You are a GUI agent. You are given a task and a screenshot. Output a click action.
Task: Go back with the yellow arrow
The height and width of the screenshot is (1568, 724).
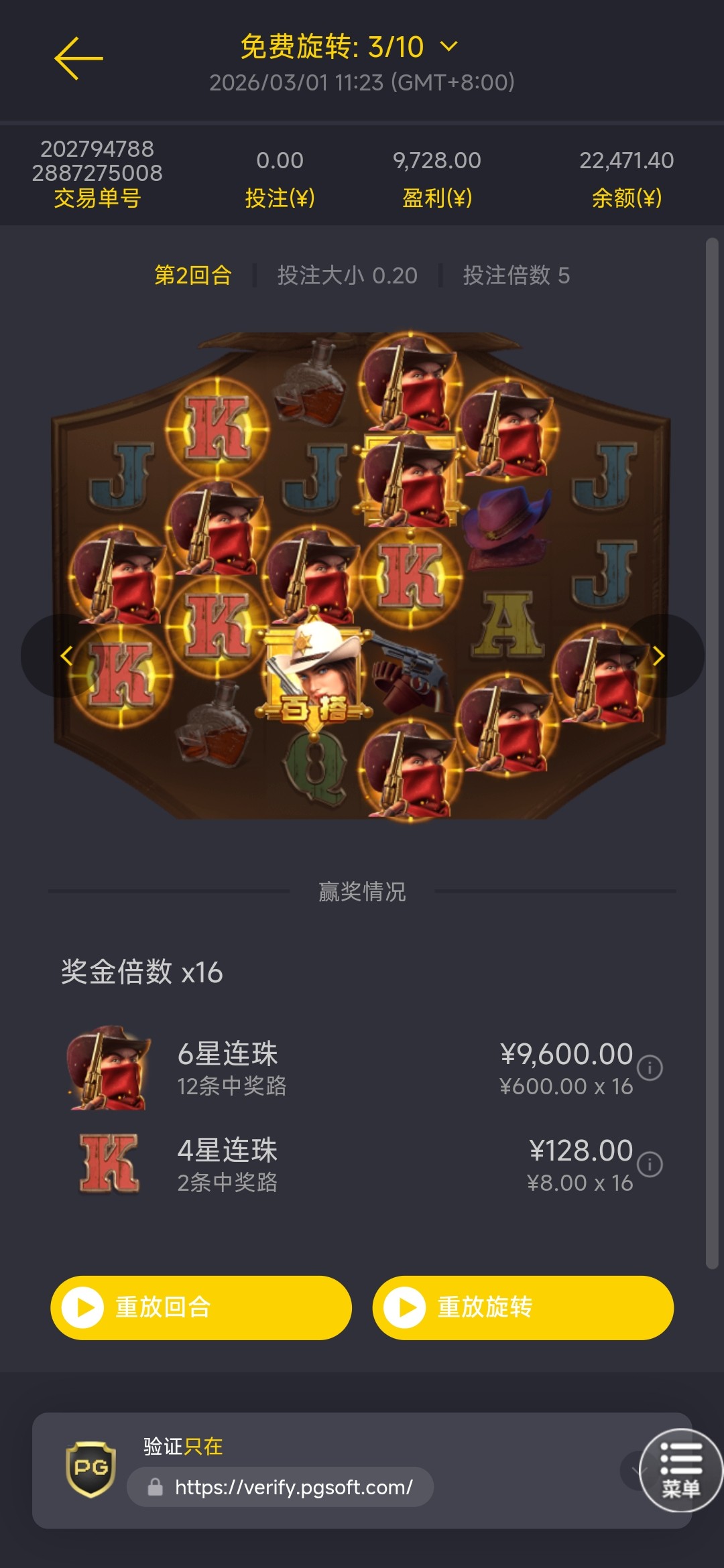point(78,59)
